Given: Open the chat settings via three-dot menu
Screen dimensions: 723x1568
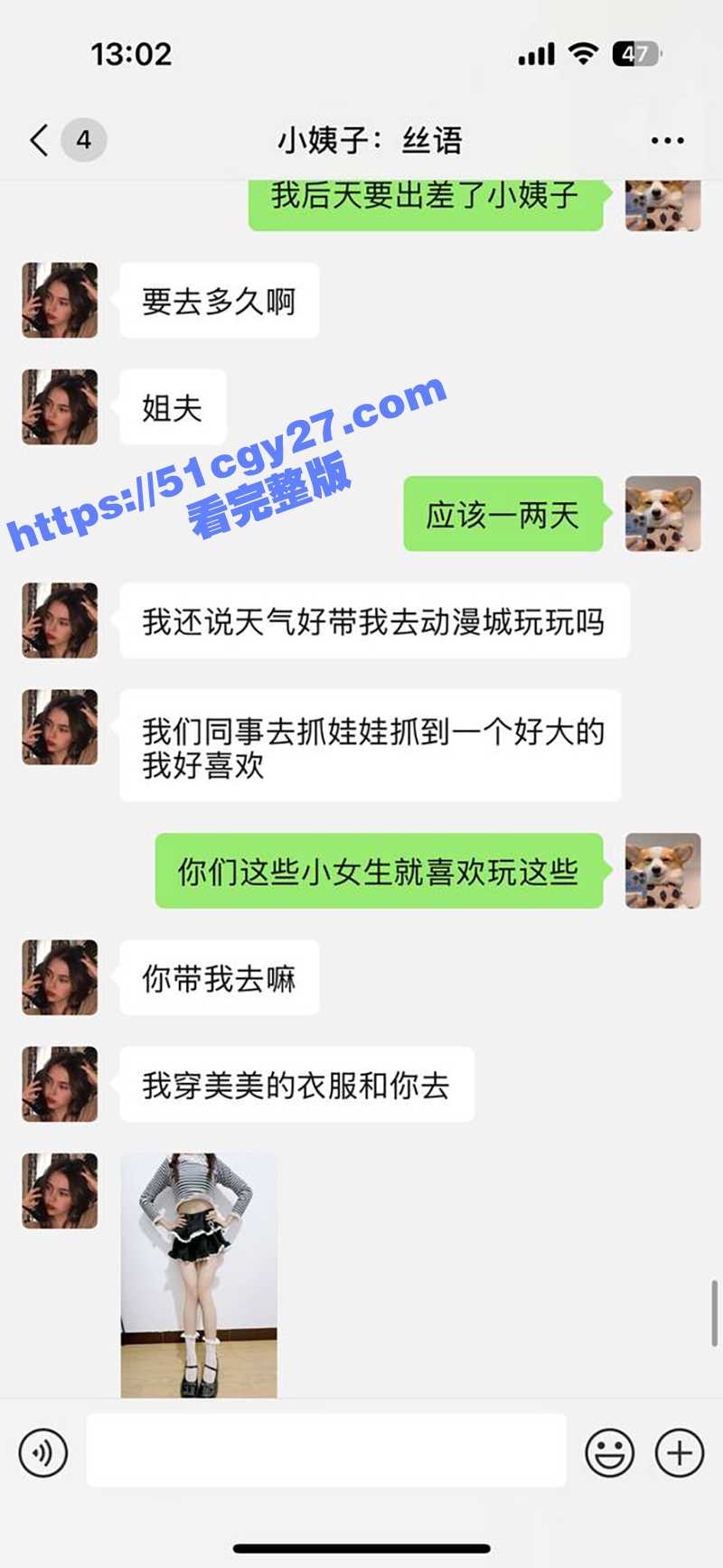Looking at the screenshot, I should coord(666,140).
